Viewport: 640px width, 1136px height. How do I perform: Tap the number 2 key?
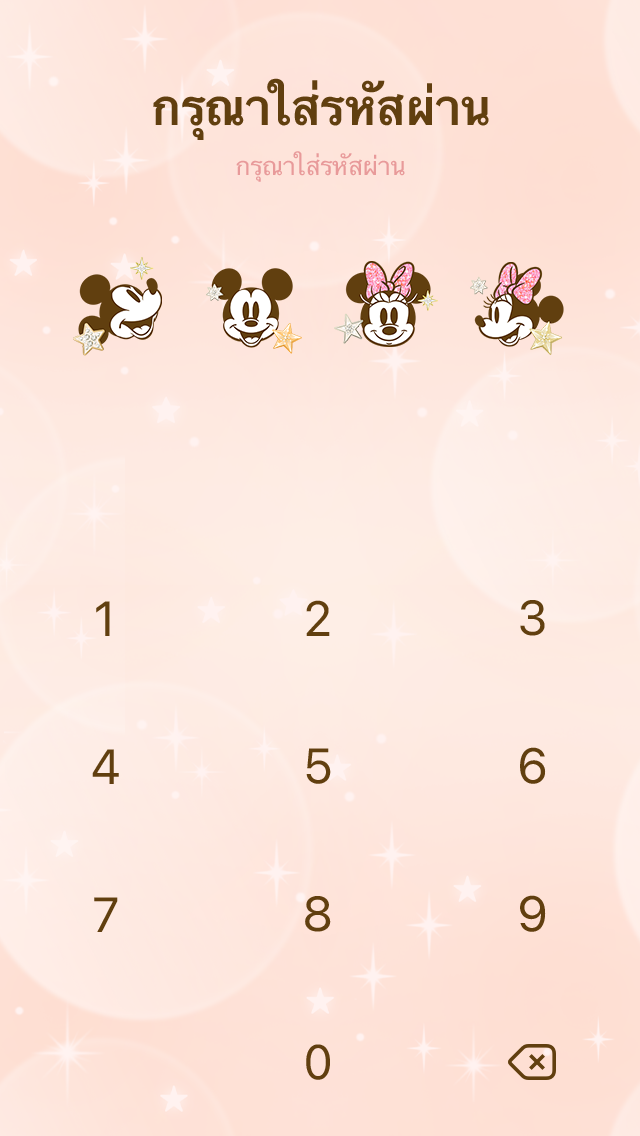click(x=318, y=620)
